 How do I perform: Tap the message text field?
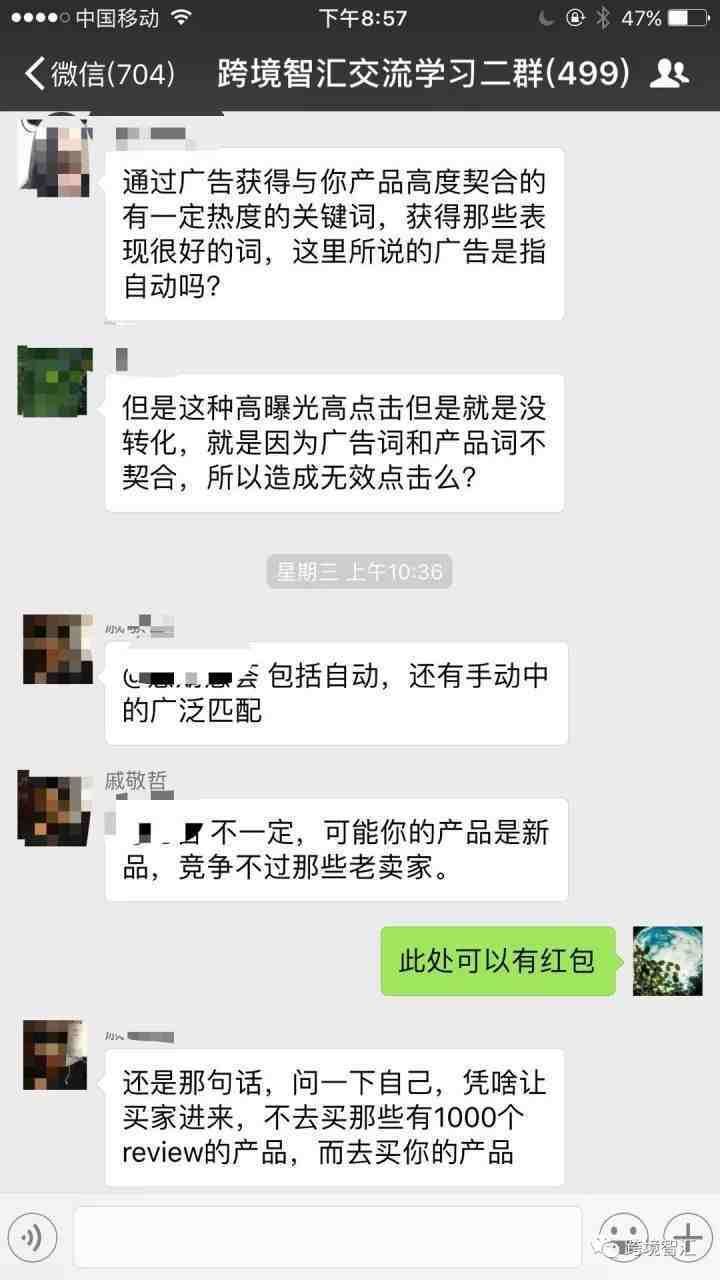point(327,1238)
